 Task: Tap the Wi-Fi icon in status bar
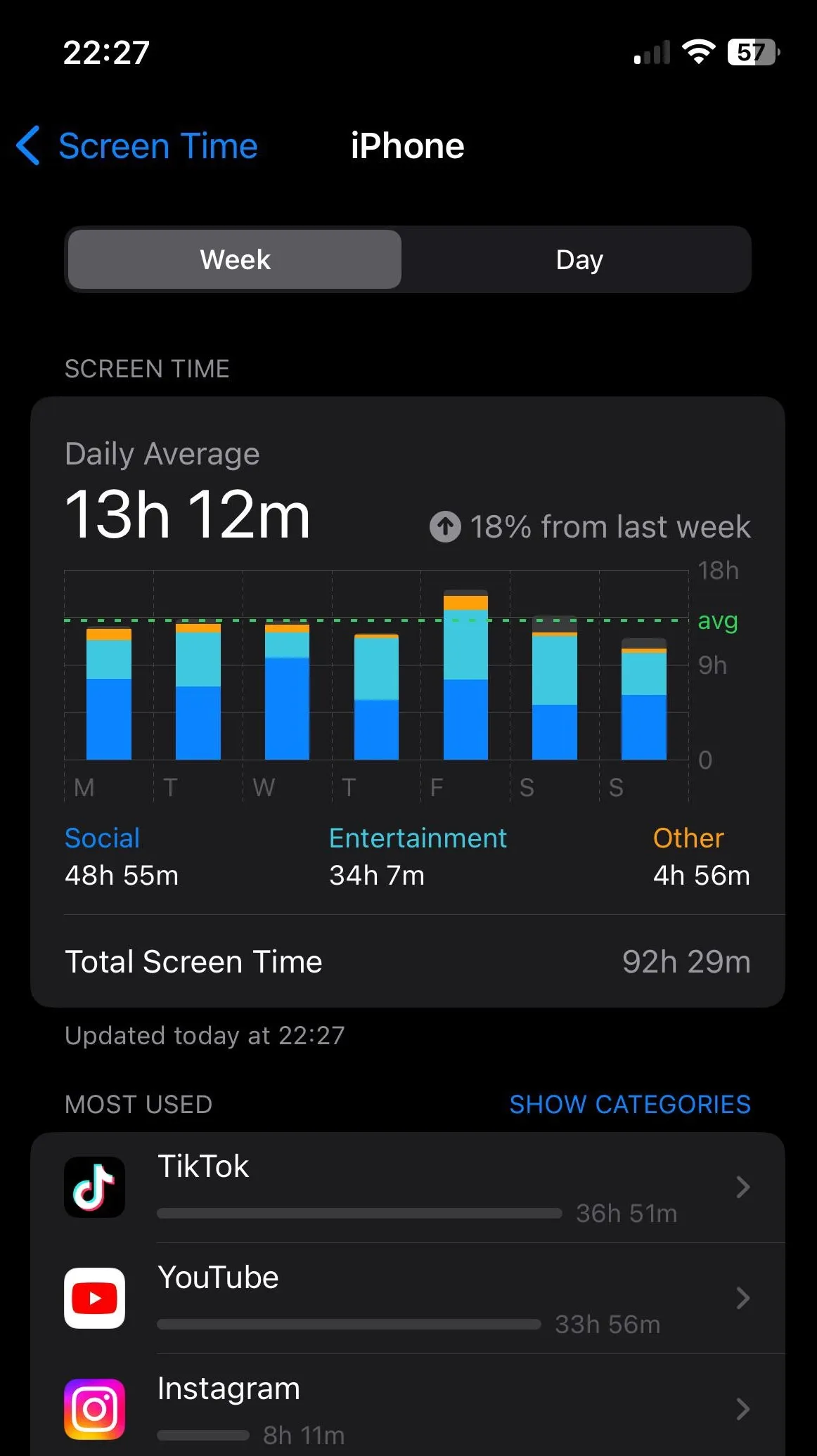point(698,51)
